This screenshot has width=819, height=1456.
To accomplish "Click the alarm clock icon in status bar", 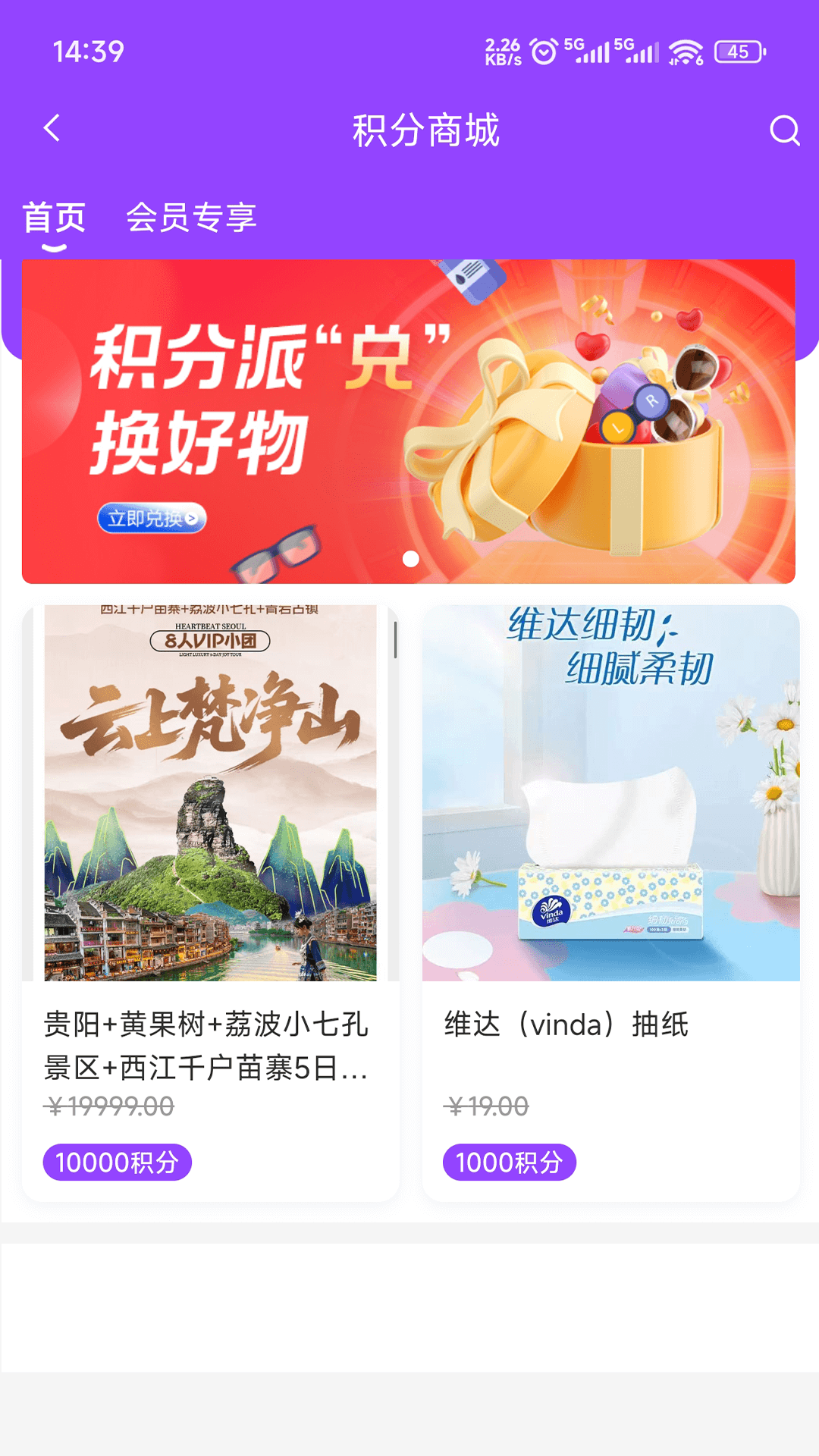I will (543, 49).
